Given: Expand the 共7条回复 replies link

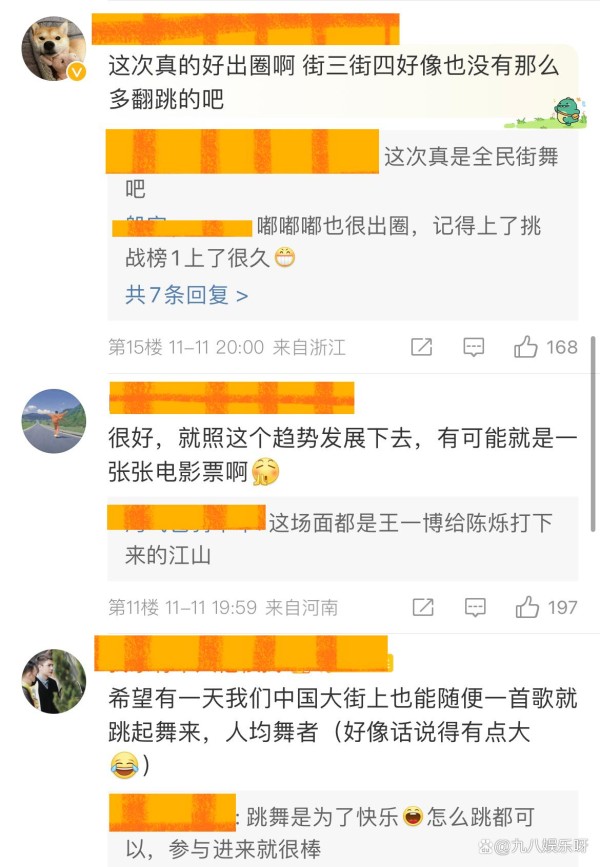Looking at the screenshot, I should (186, 295).
